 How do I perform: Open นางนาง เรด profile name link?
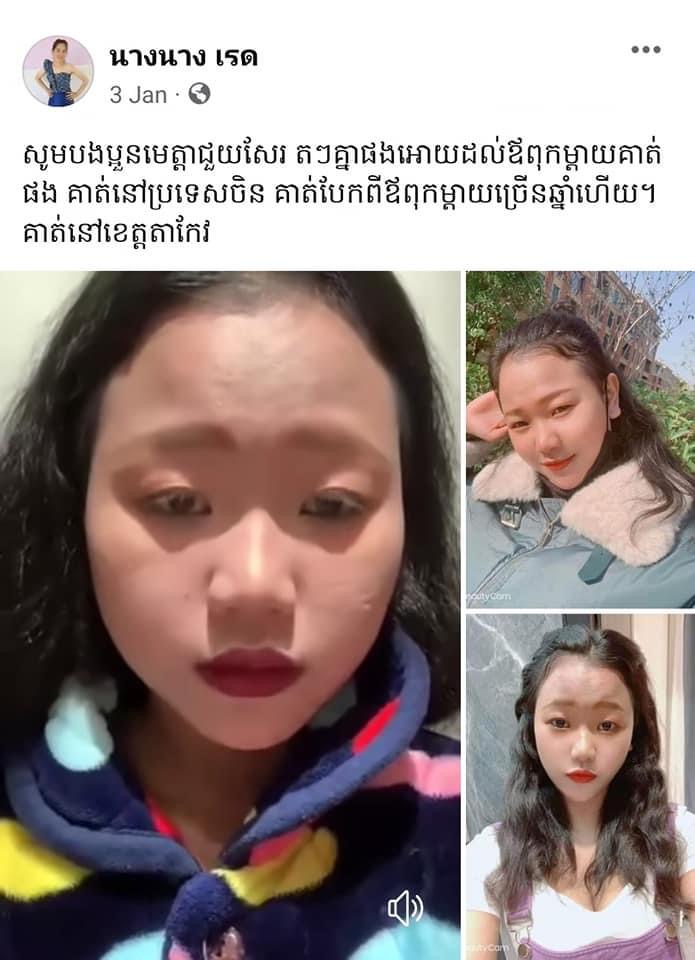[x=183, y=56]
